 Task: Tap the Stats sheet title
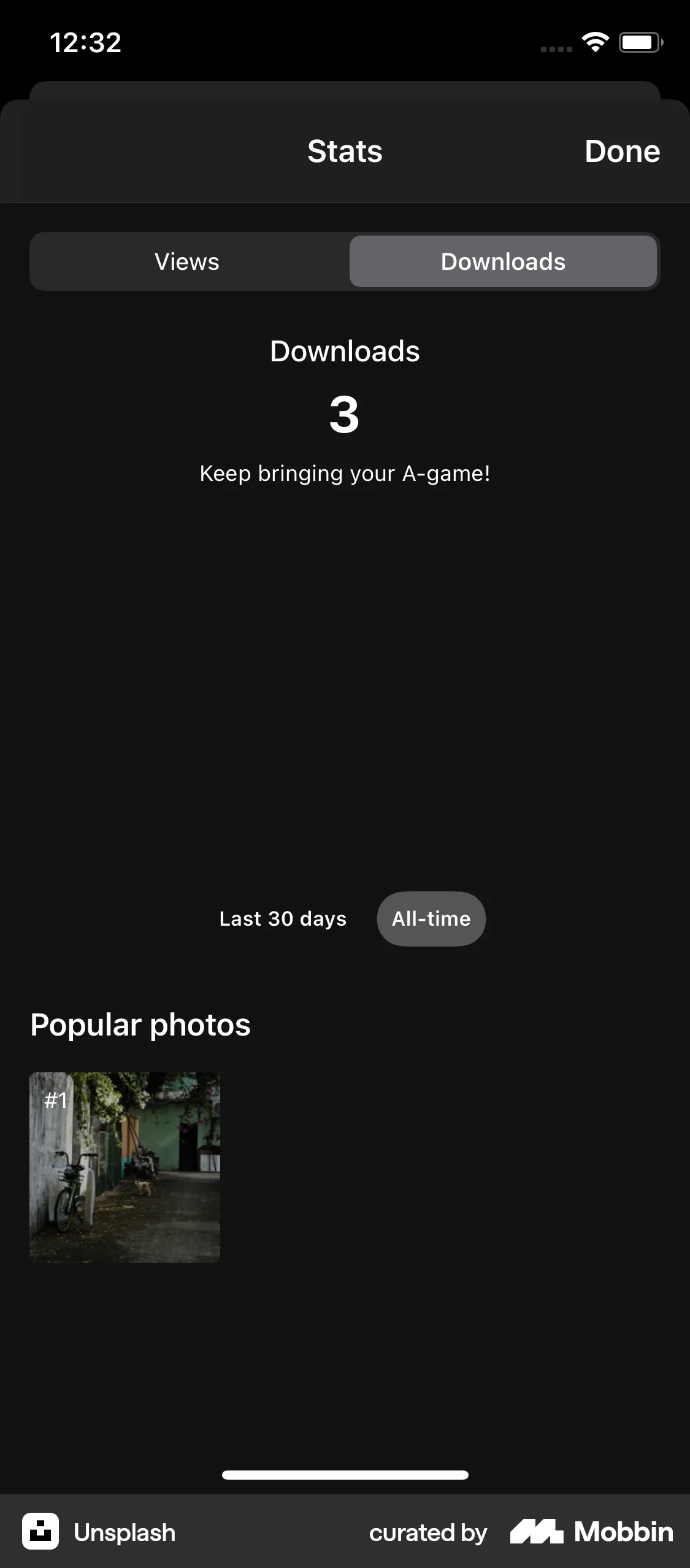tap(345, 151)
